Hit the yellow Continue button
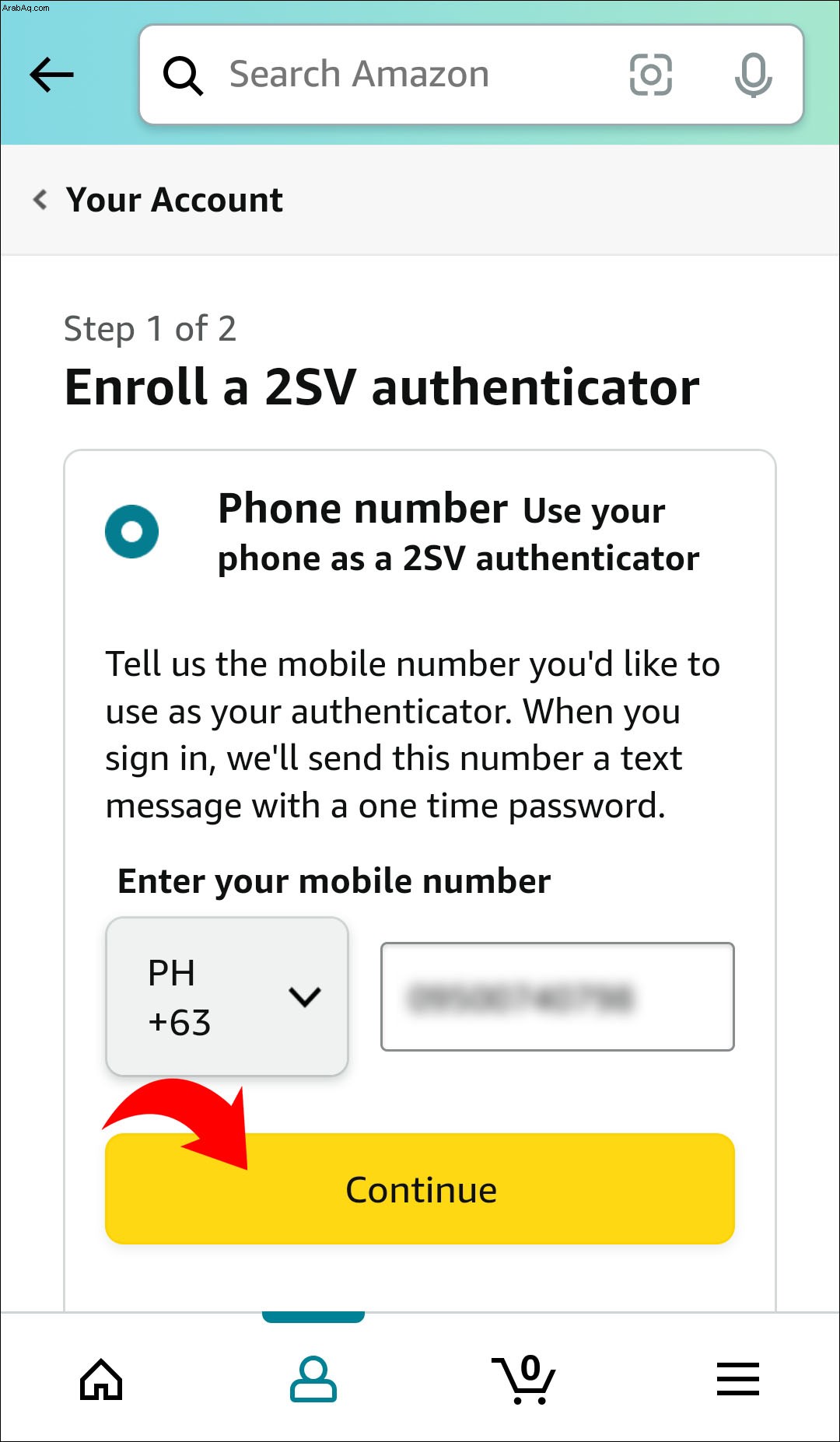The height and width of the screenshot is (1442, 840). (x=420, y=1189)
